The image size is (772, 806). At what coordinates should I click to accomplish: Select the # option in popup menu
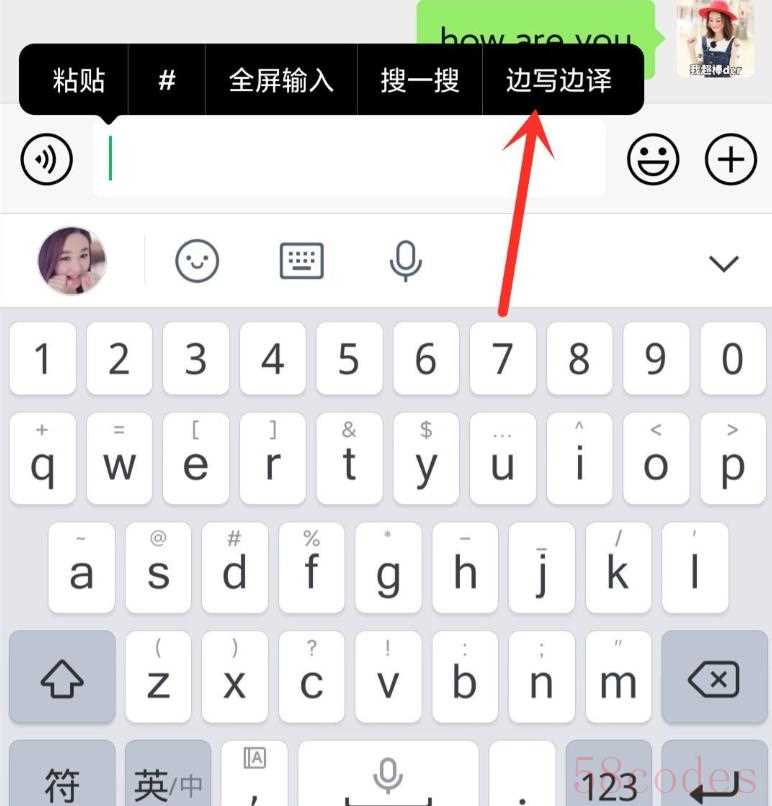coord(167,80)
